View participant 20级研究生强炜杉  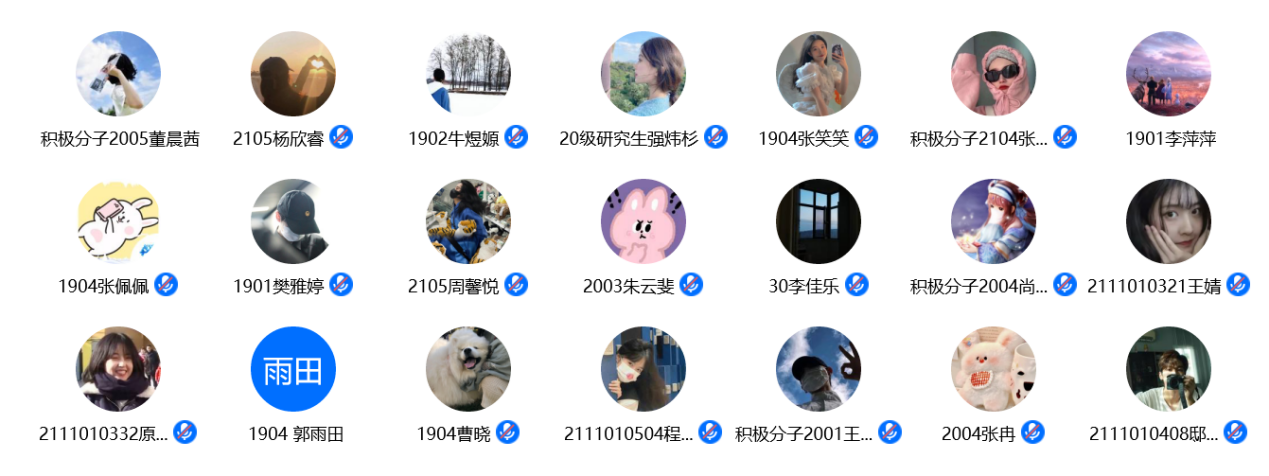(x=643, y=74)
